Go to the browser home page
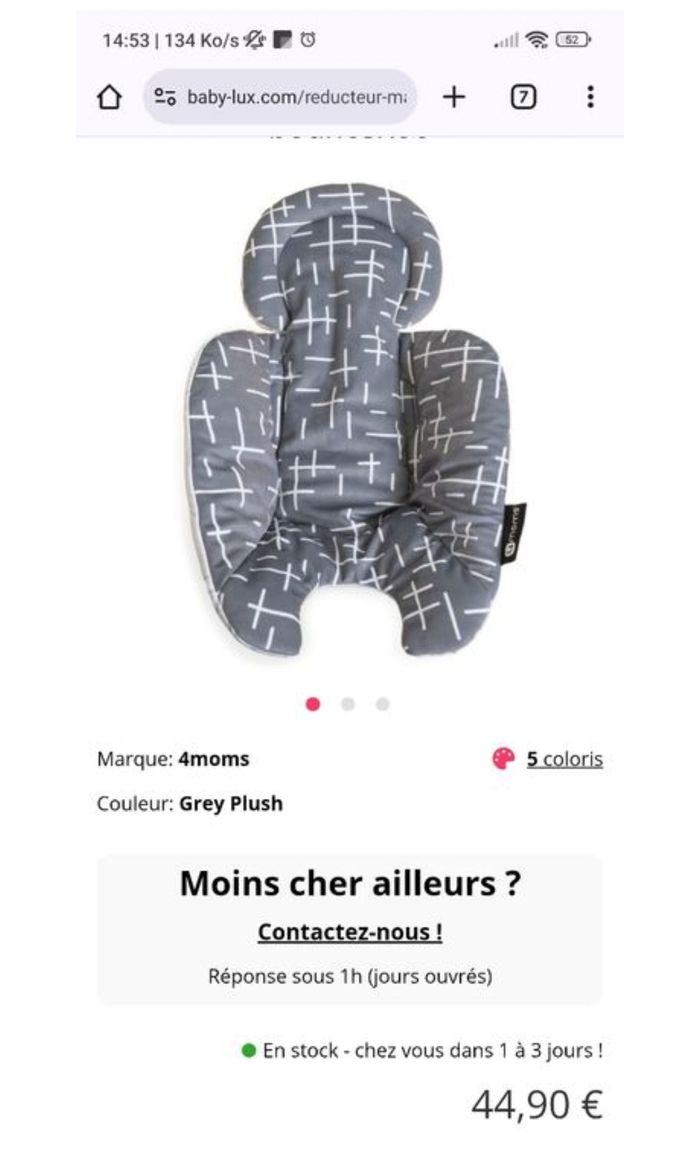 tap(109, 97)
